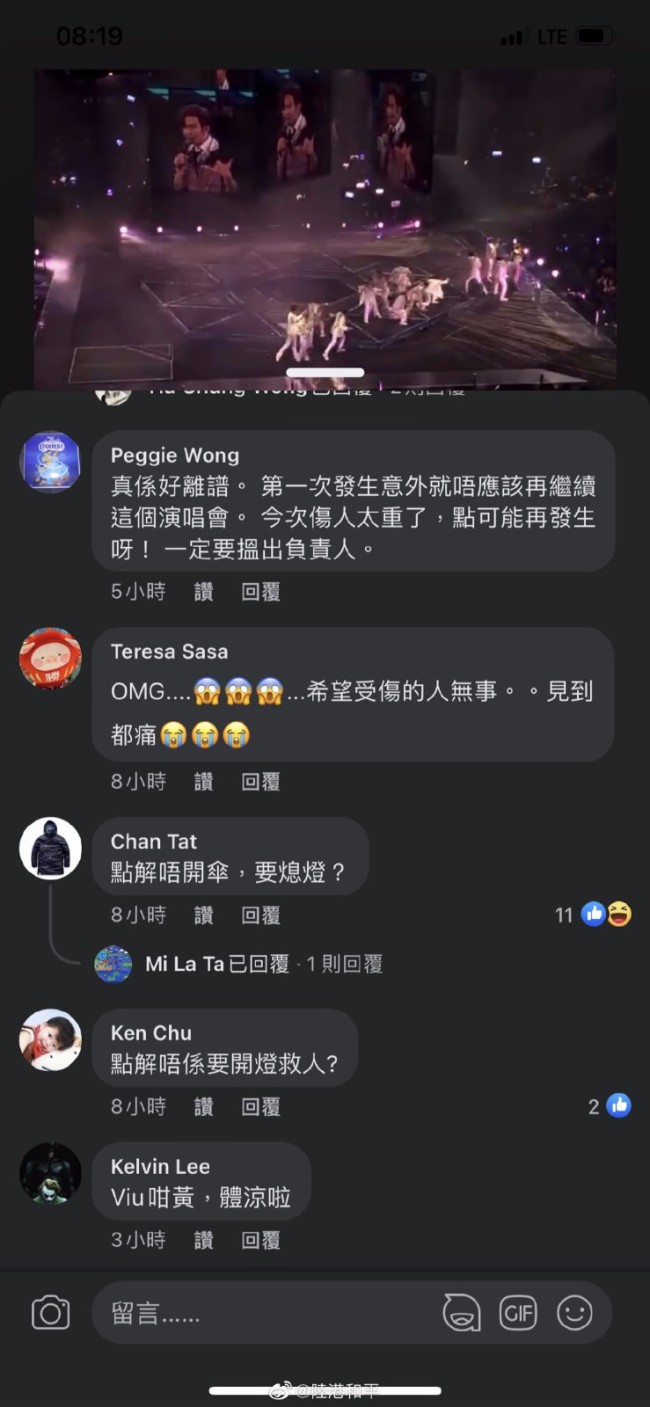Reply to Teresa Sasa's comment
Image resolution: width=650 pixels, height=1407 pixels.
pyautogui.click(x=261, y=781)
